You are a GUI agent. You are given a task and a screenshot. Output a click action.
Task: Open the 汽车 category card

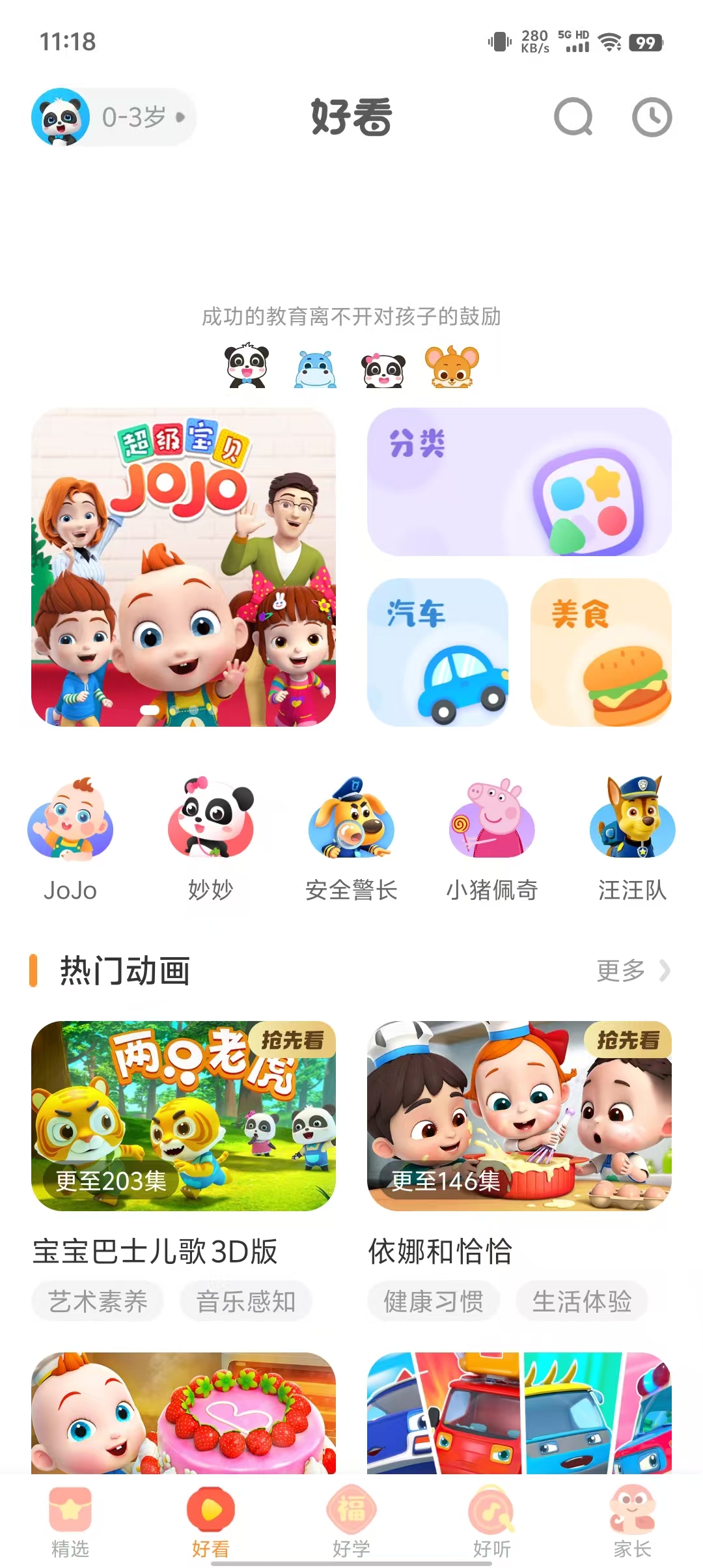[x=437, y=652]
